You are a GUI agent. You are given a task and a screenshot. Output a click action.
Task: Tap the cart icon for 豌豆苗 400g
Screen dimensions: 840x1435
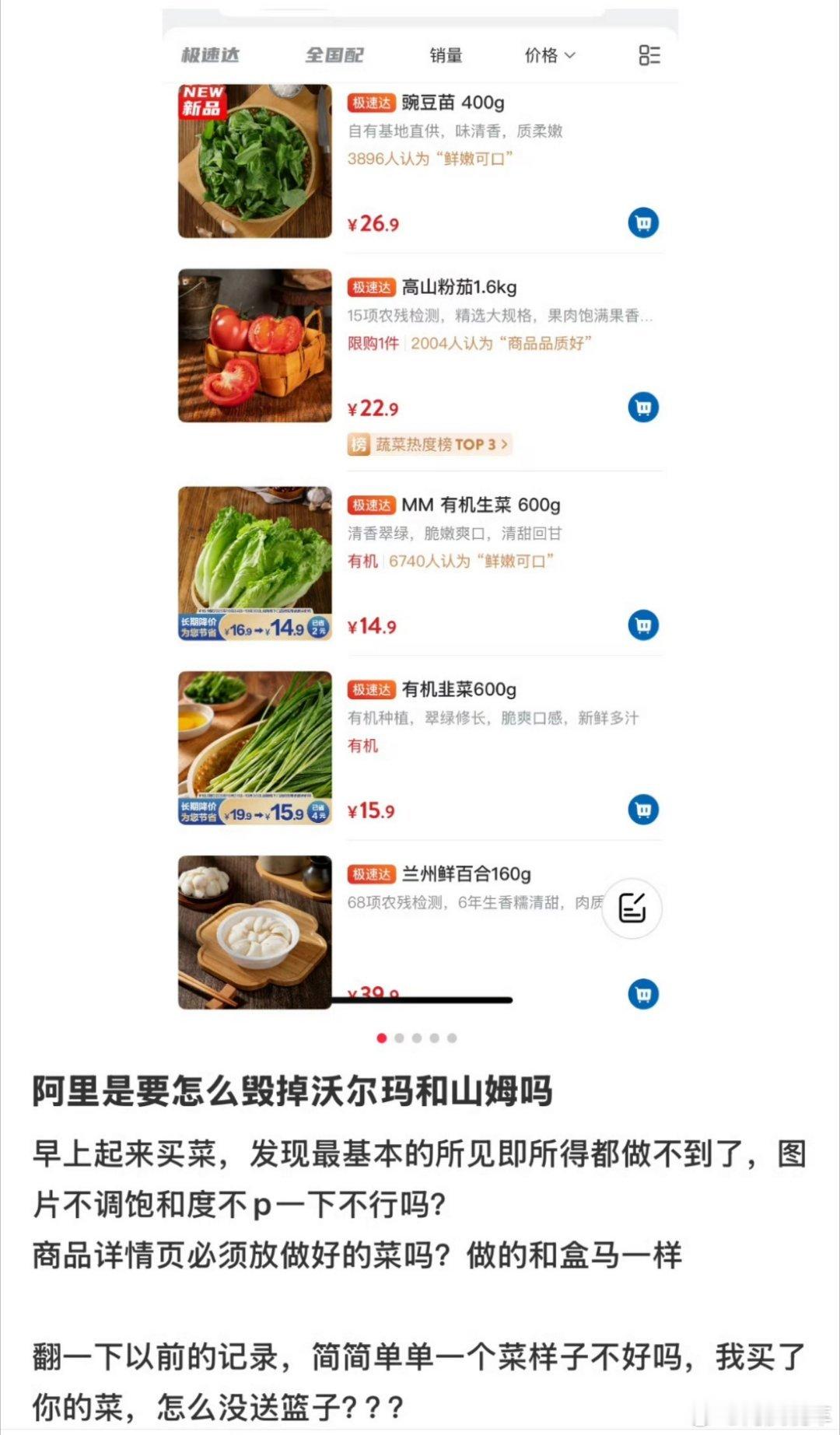click(642, 222)
